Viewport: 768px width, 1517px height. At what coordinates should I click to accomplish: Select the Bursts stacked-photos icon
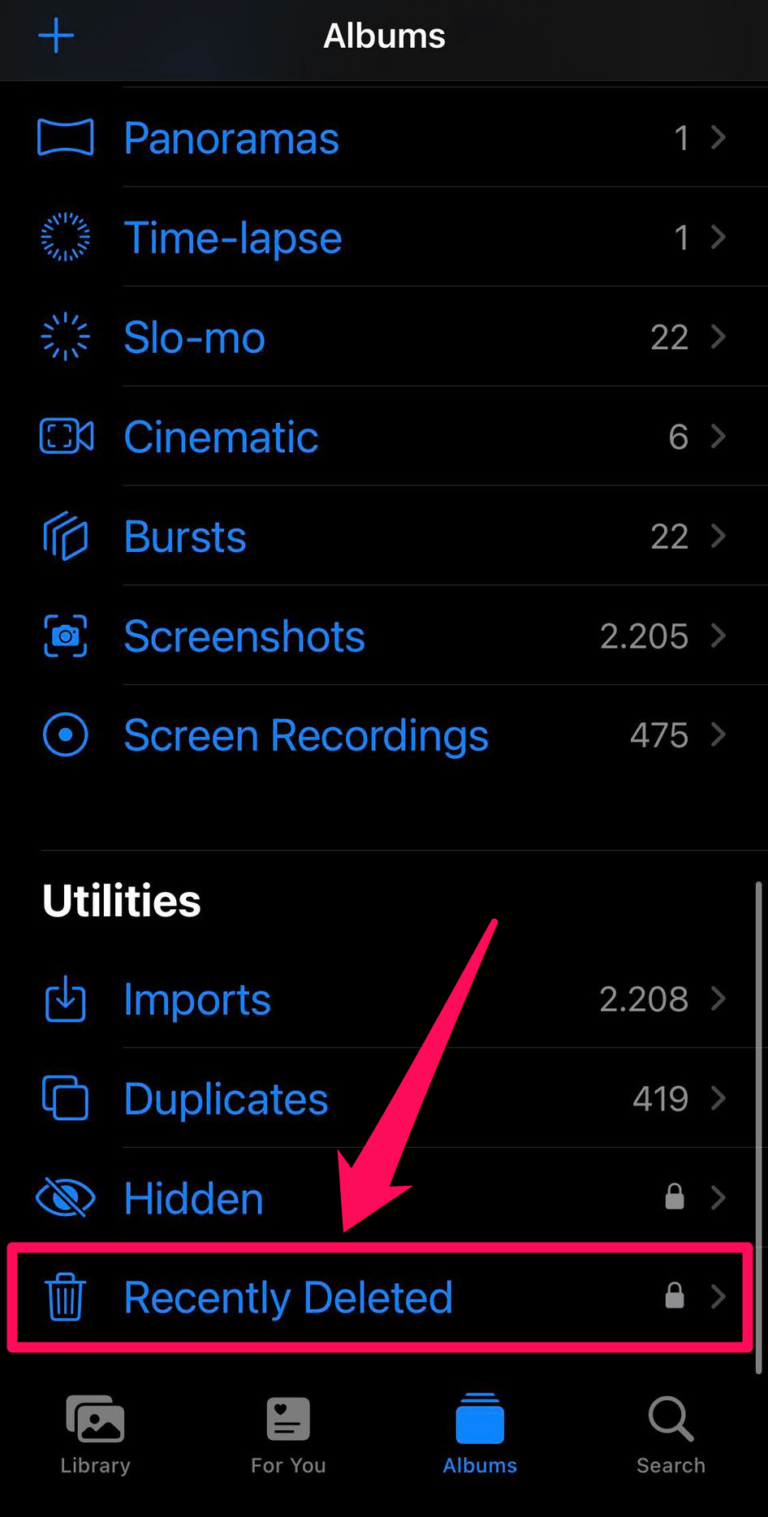pos(65,536)
